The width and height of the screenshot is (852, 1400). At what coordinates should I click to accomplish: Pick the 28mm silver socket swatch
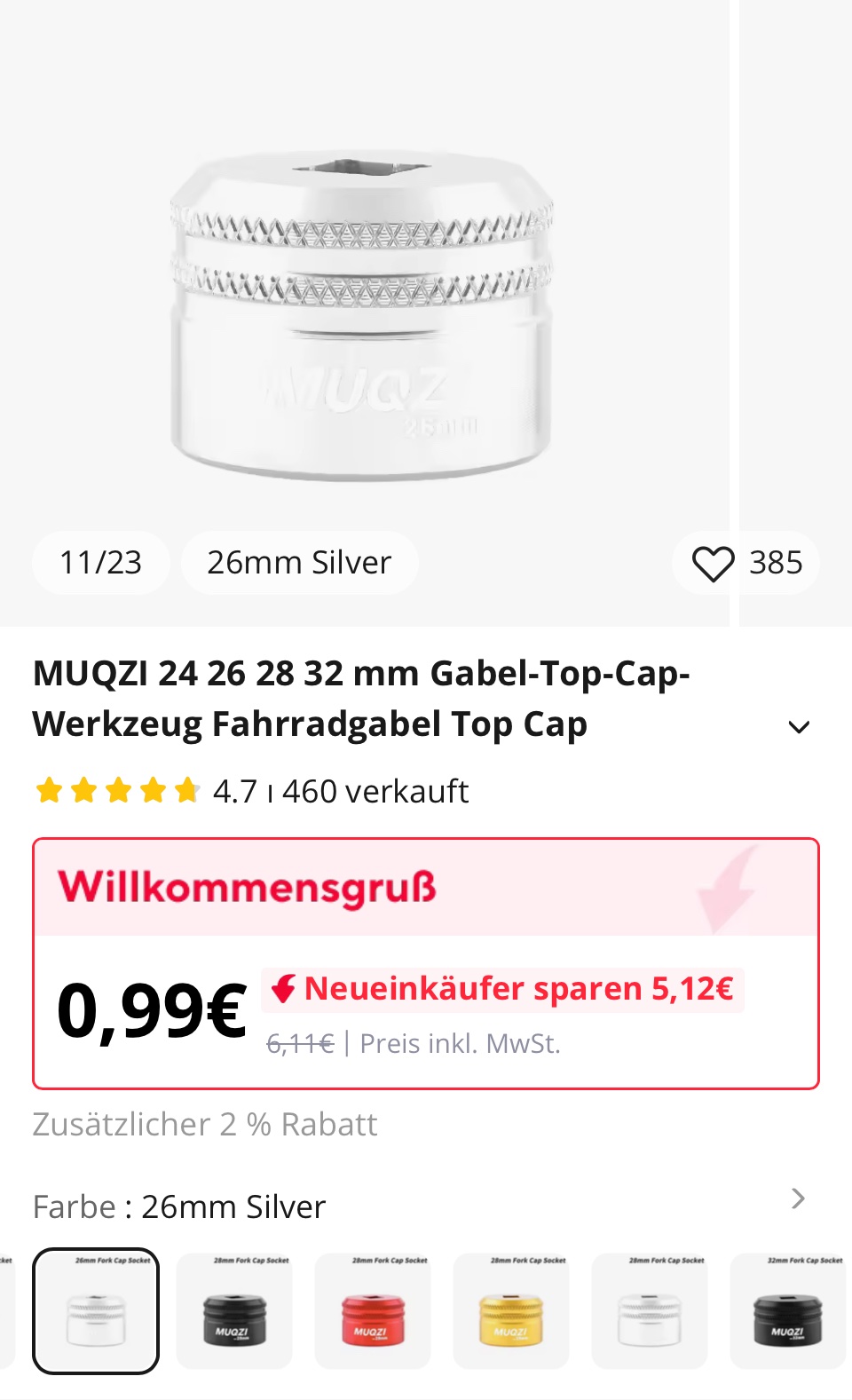(x=650, y=1311)
